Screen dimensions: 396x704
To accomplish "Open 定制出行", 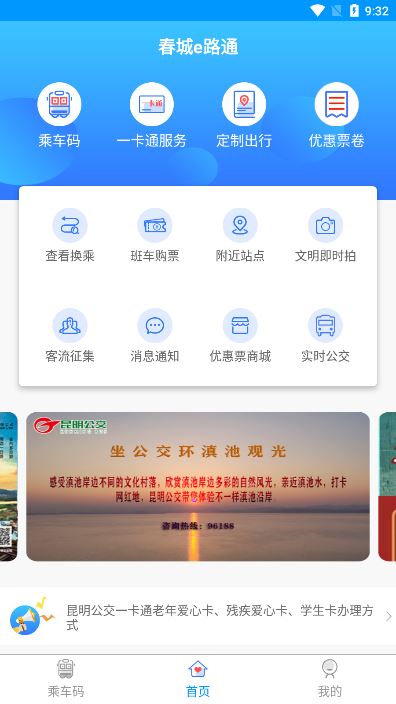I will (x=244, y=115).
